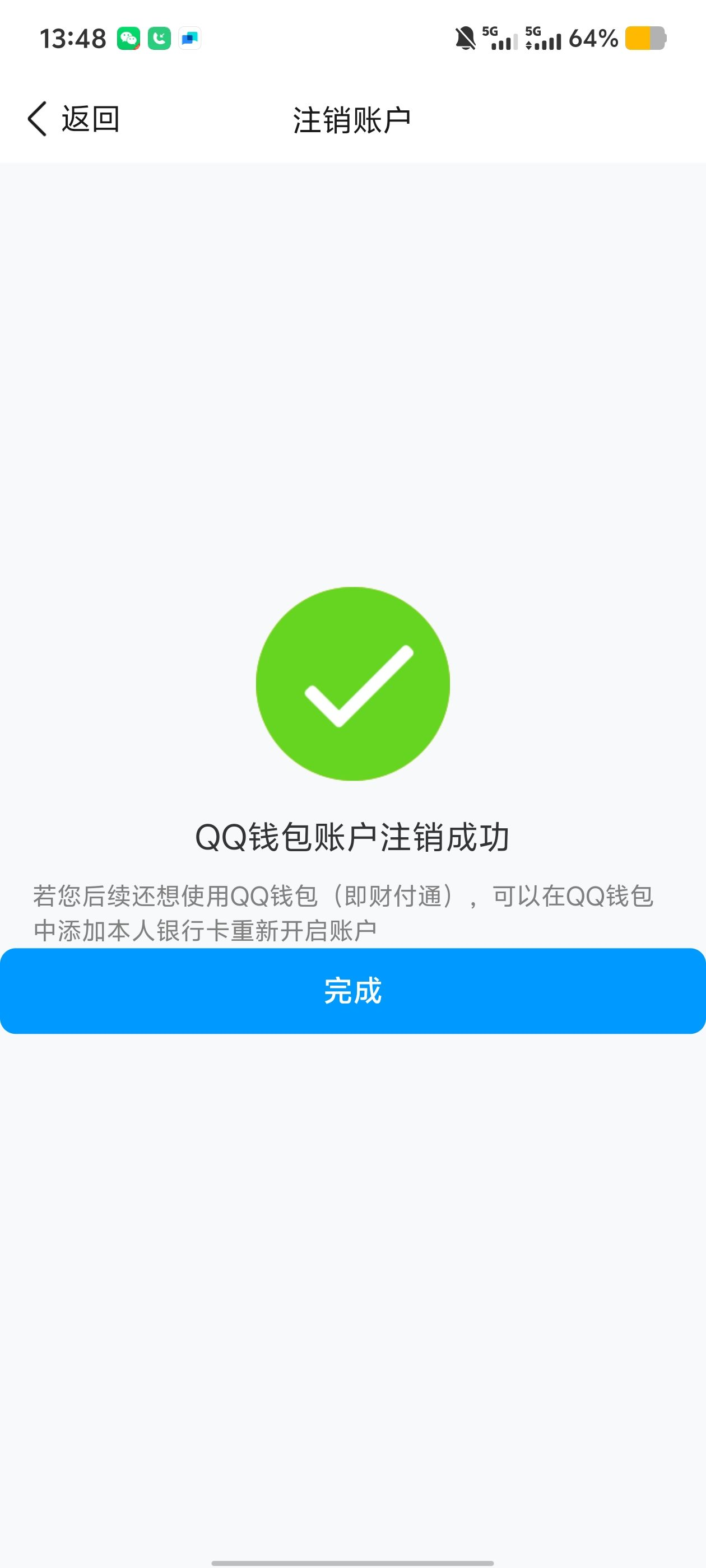Select the 注销账户 page title
The height and width of the screenshot is (1568, 706).
pyautogui.click(x=352, y=119)
